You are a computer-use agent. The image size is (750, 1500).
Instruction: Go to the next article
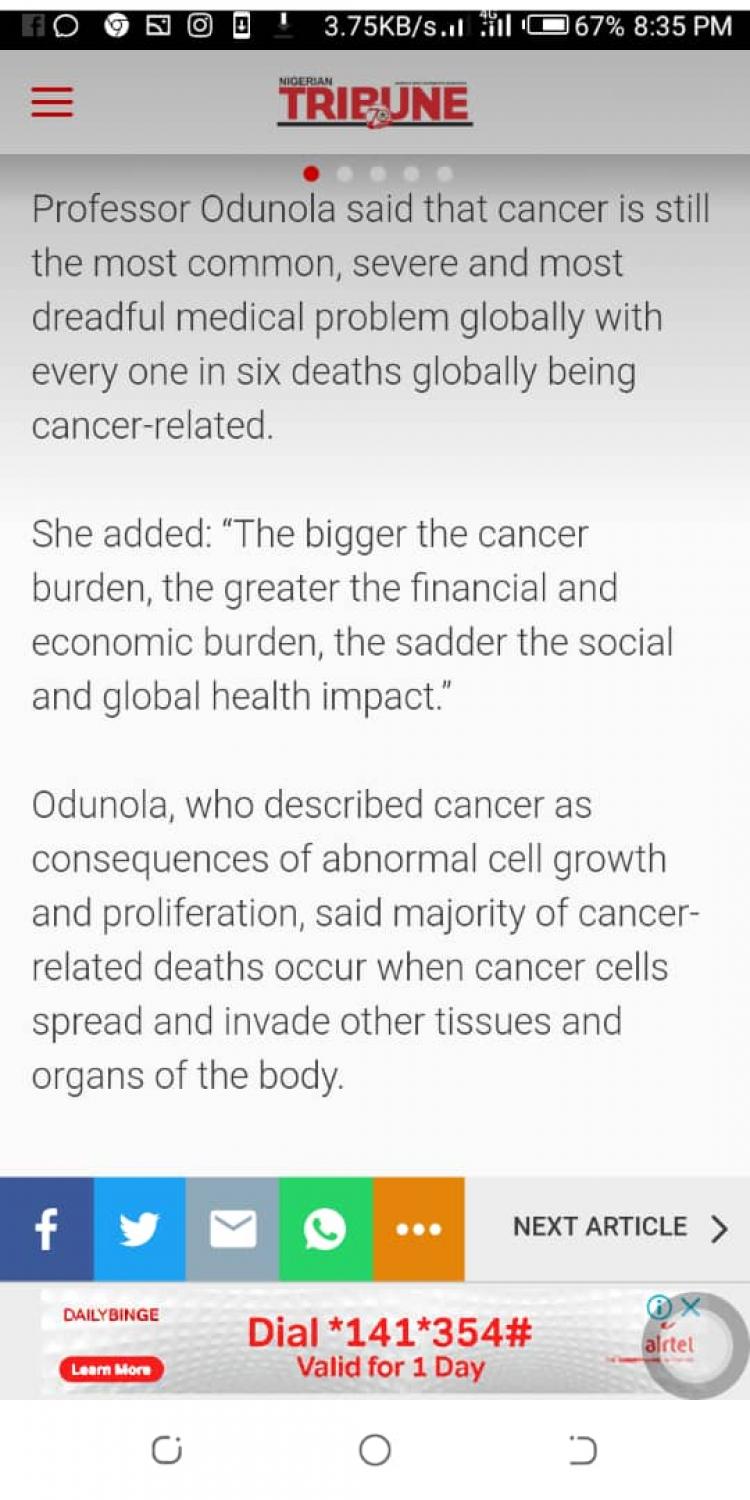tap(620, 1228)
